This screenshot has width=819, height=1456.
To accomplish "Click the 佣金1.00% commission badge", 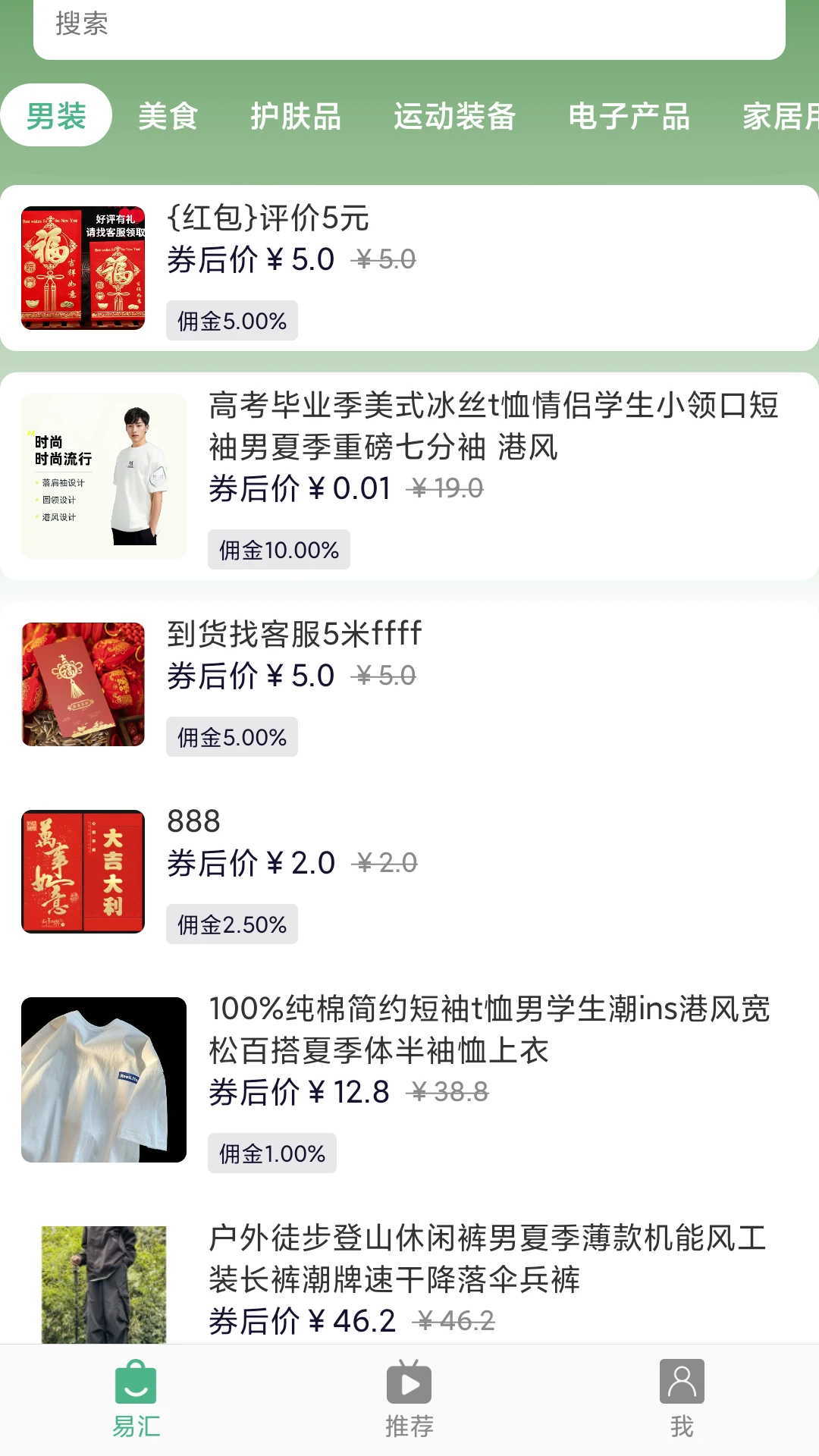I will (x=272, y=1153).
